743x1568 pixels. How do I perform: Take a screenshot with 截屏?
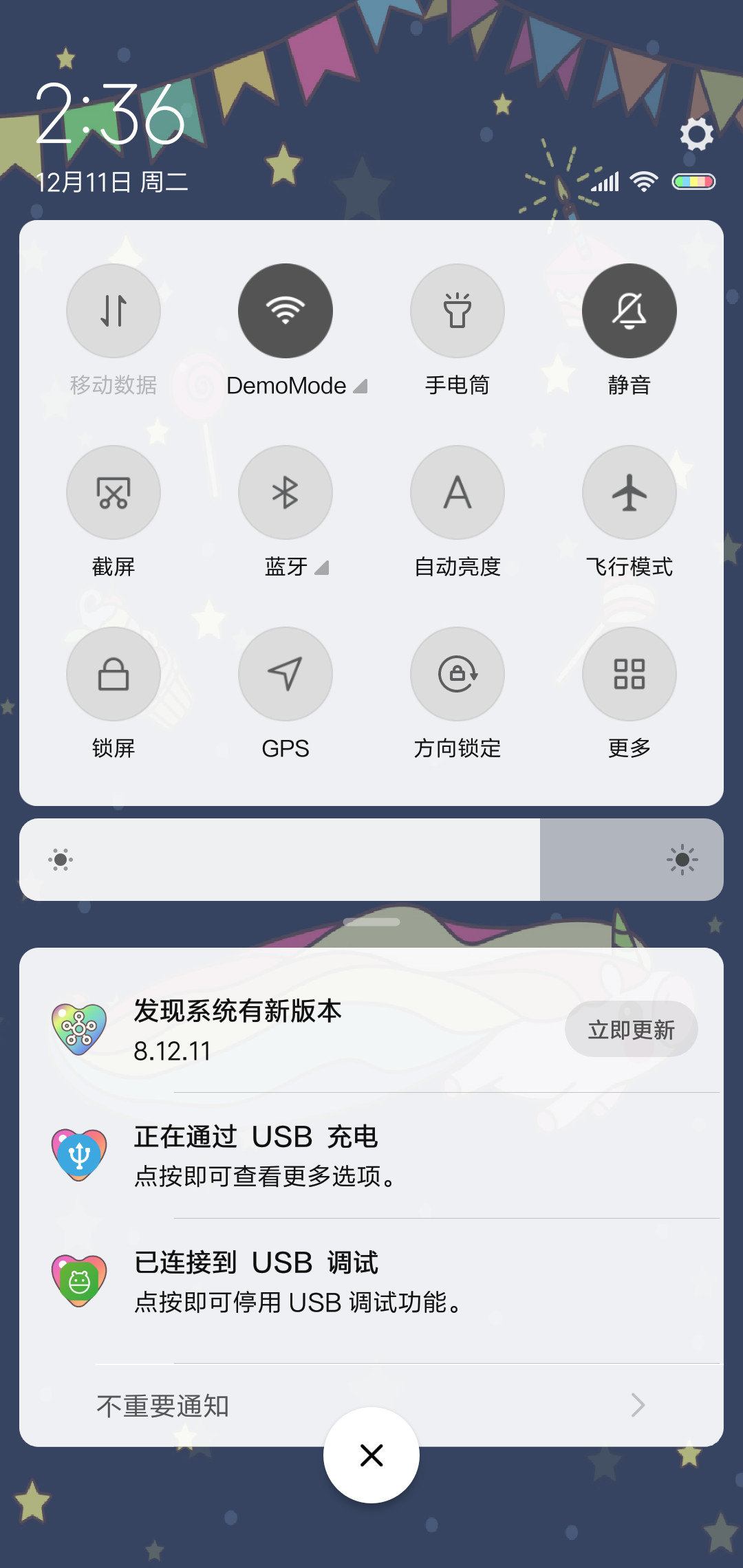[x=114, y=492]
